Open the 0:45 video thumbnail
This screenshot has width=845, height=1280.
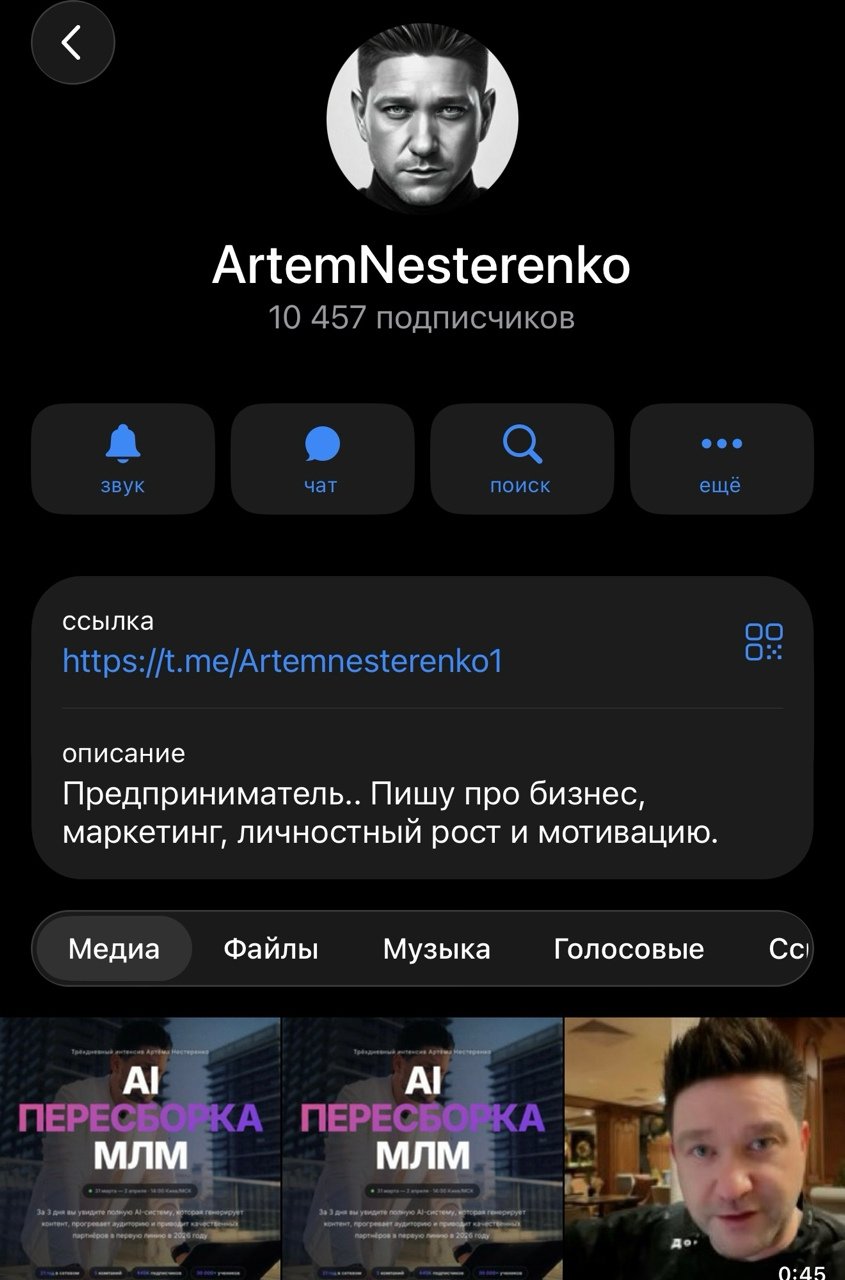coord(705,1148)
